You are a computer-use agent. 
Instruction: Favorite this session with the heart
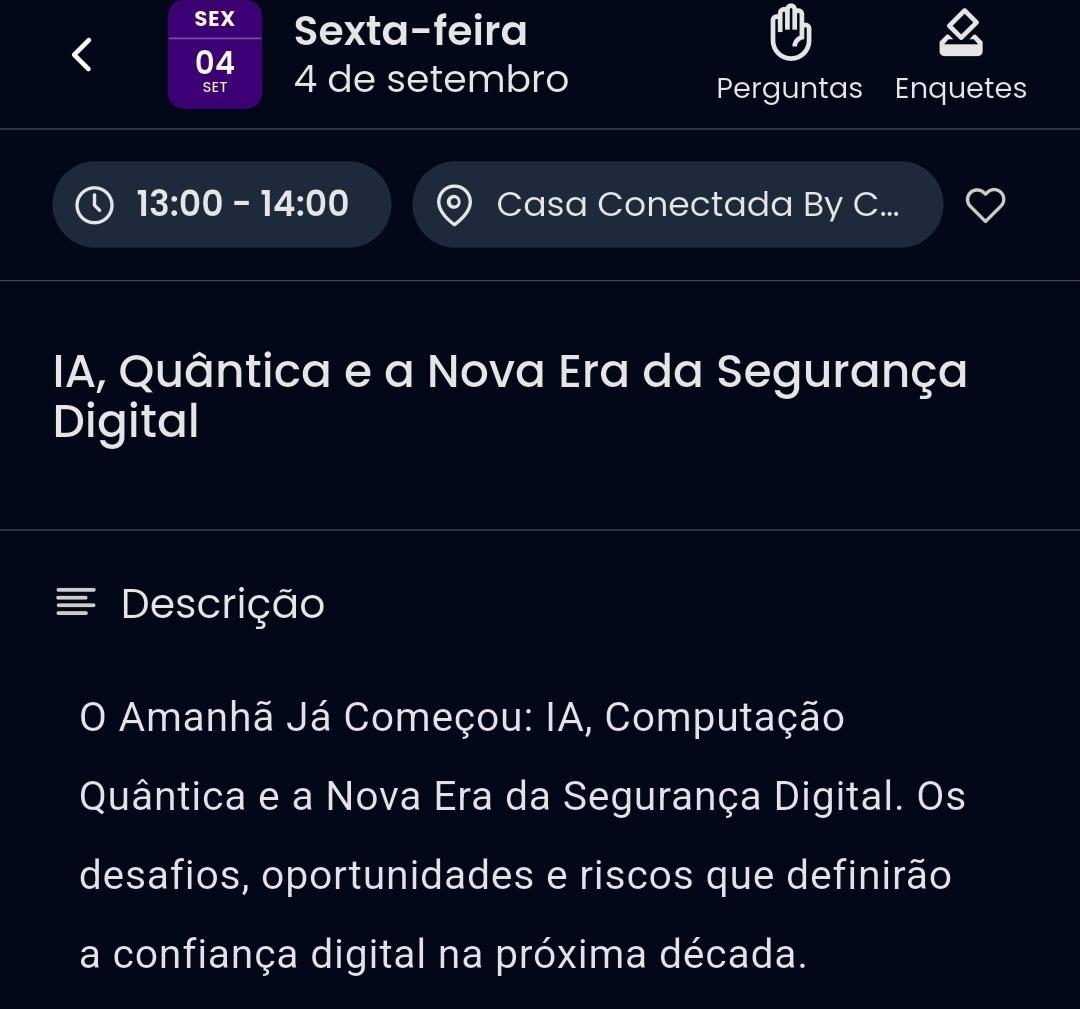[985, 205]
